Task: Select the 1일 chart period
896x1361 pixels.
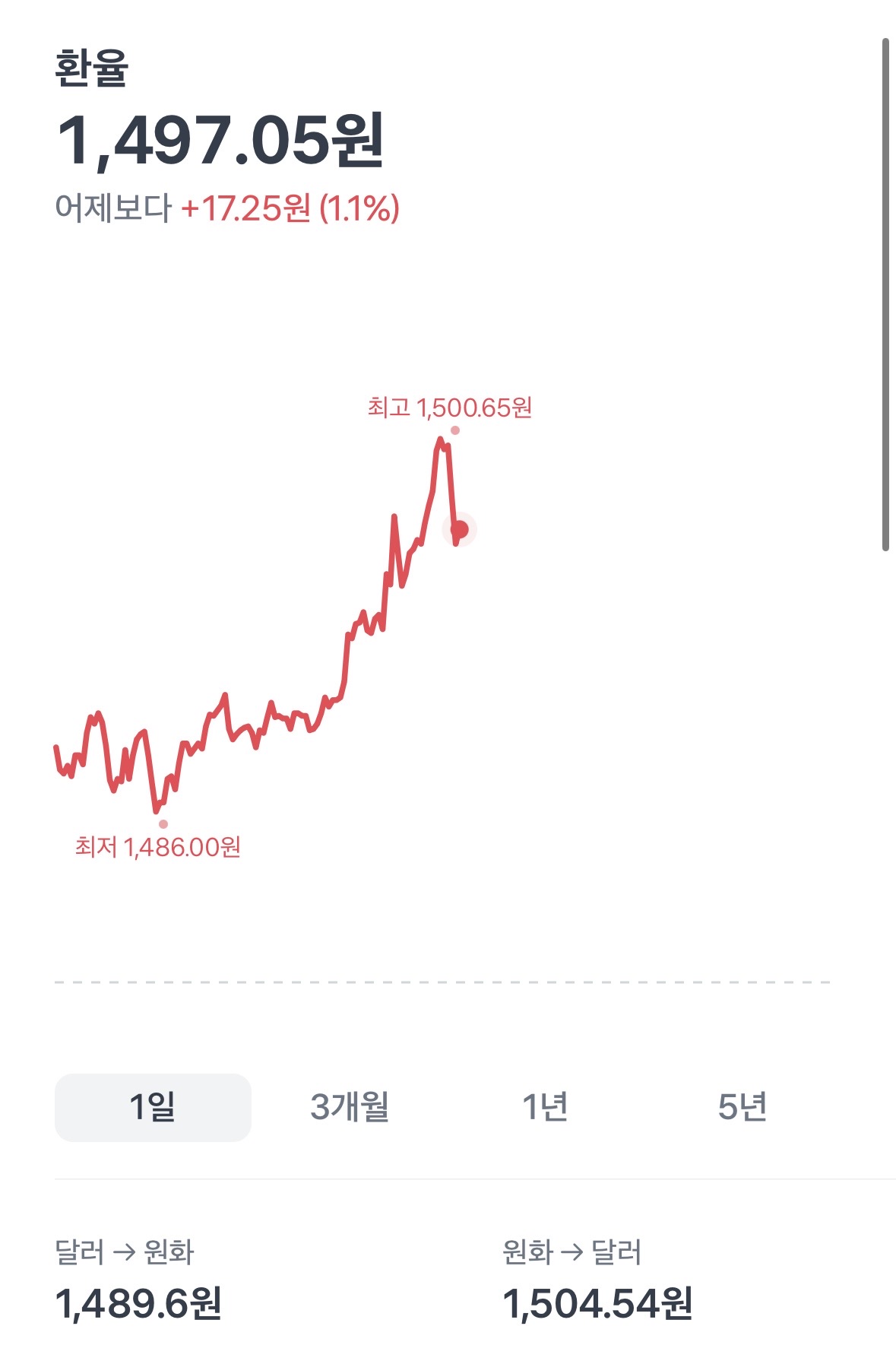Action: click(153, 1107)
